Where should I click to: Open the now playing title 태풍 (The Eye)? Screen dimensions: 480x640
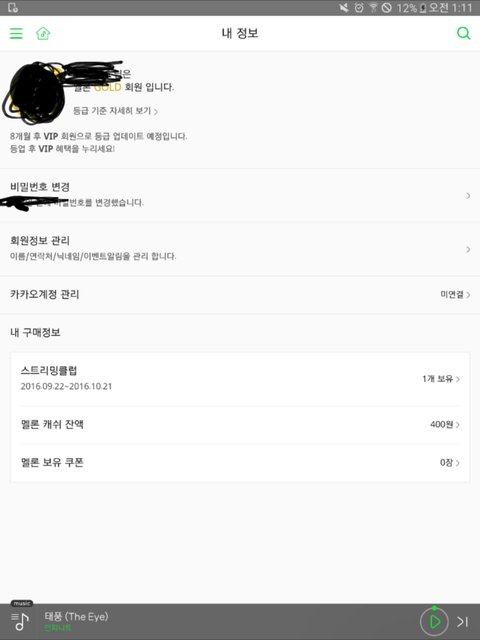click(x=76, y=616)
